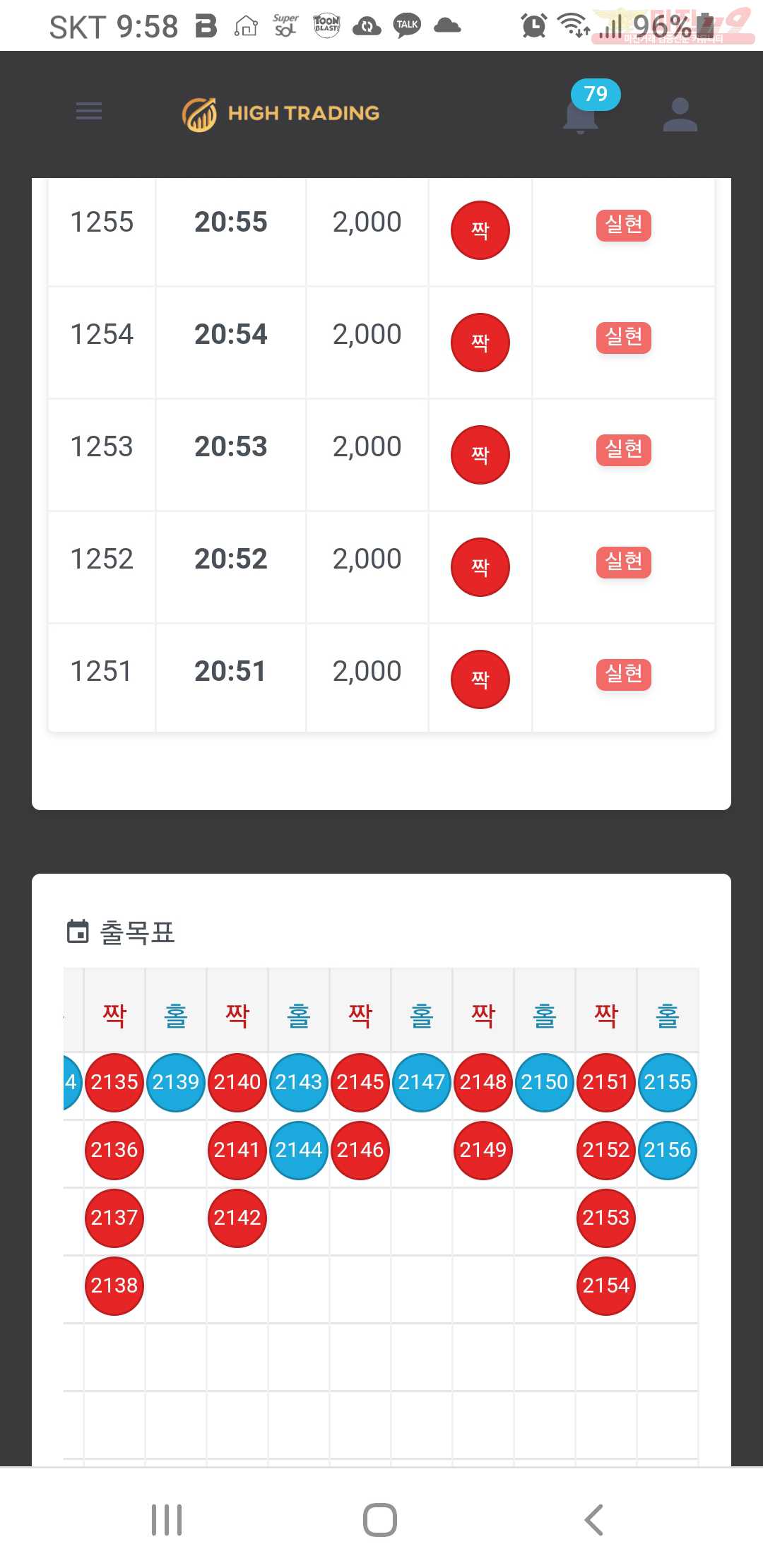Tap the High Trading logo
The width and height of the screenshot is (763, 1568).
(280, 114)
